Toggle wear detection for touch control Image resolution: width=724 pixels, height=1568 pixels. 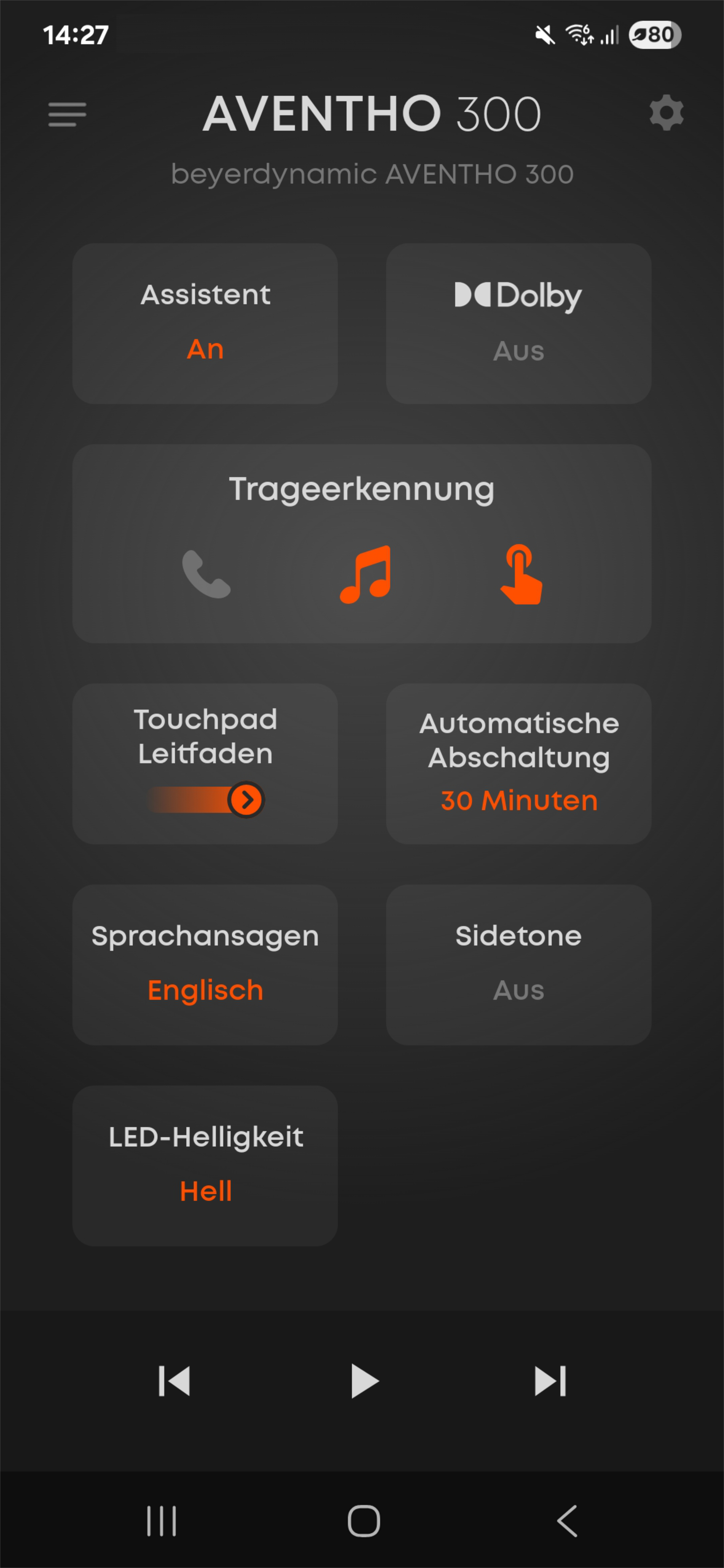tap(521, 574)
